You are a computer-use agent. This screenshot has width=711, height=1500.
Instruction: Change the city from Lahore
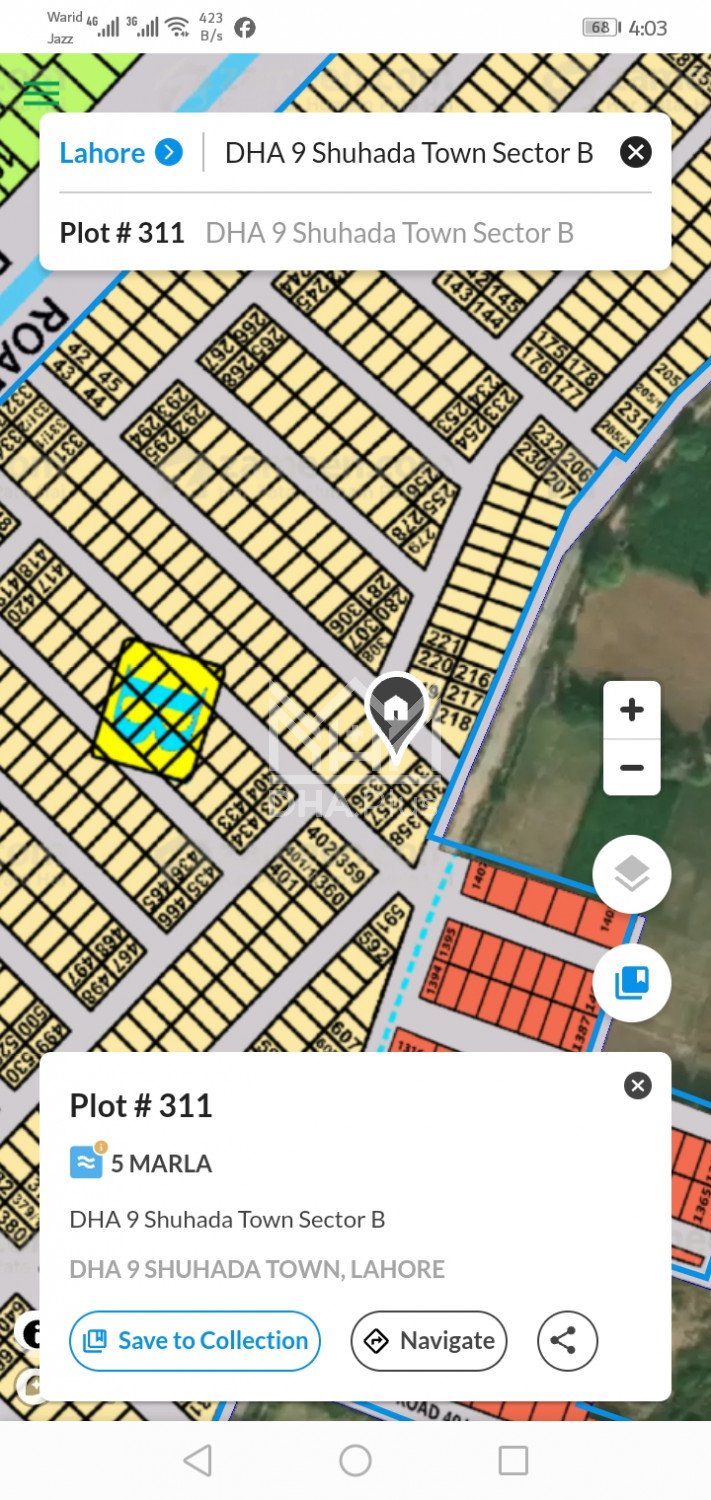point(120,153)
